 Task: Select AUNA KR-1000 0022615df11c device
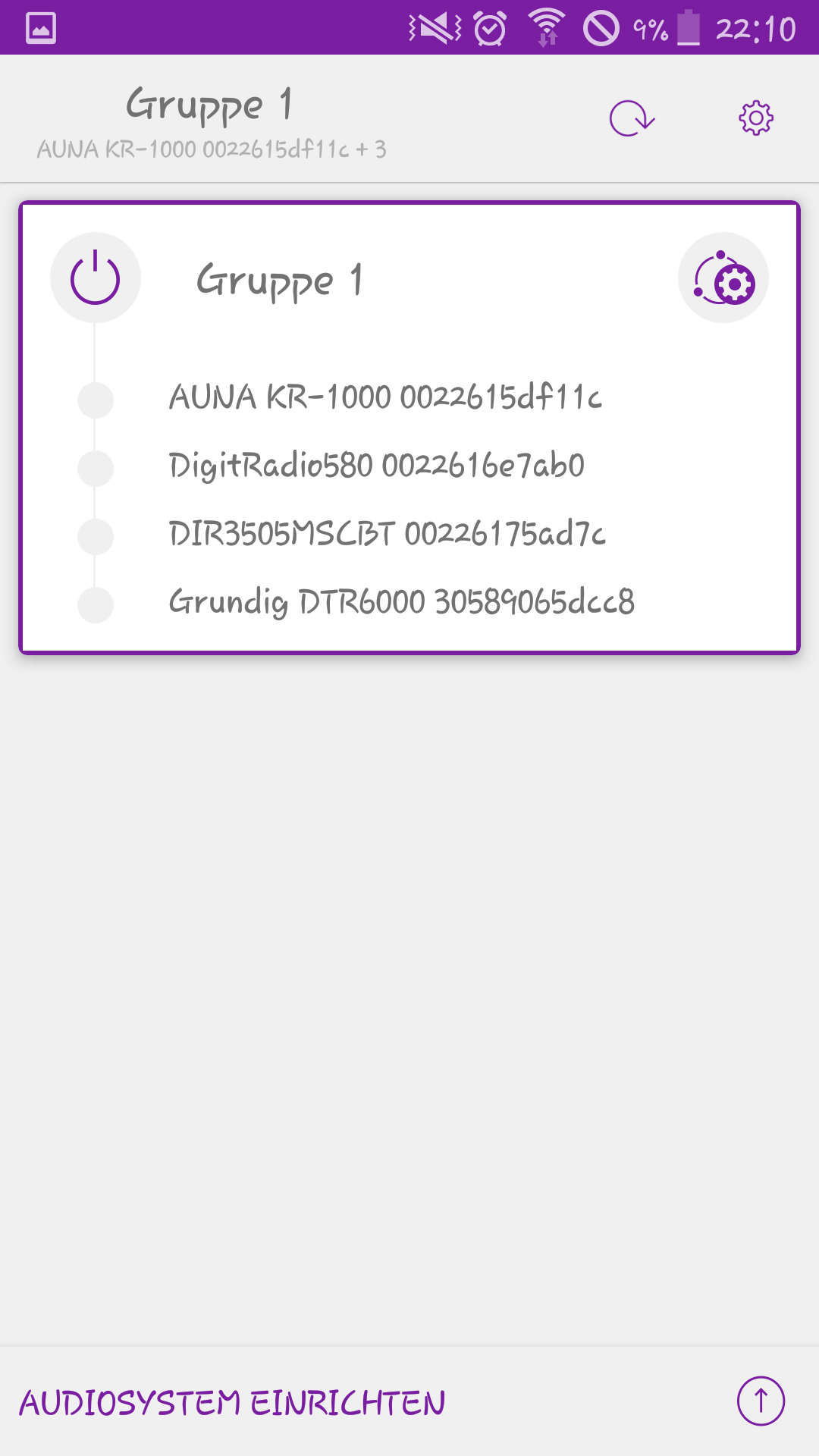385,397
